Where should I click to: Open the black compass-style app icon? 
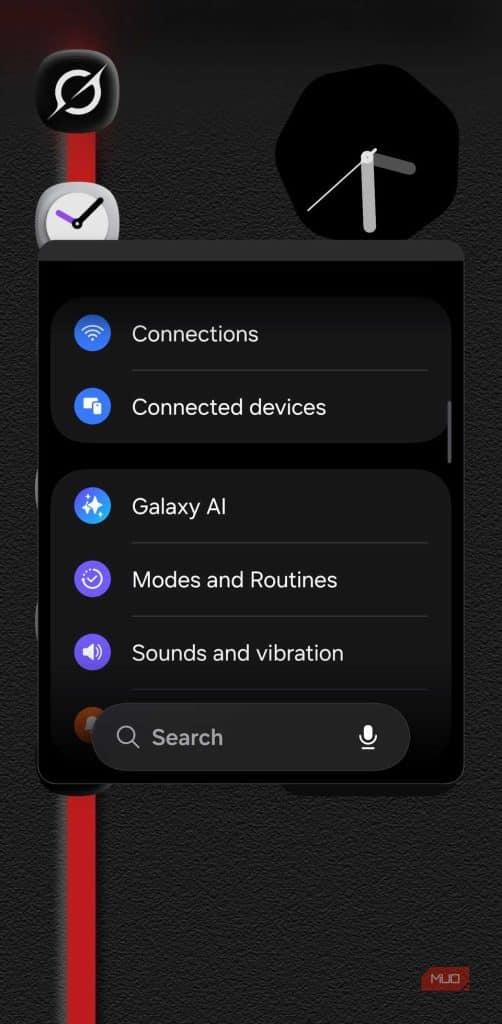pyautogui.click(x=77, y=91)
